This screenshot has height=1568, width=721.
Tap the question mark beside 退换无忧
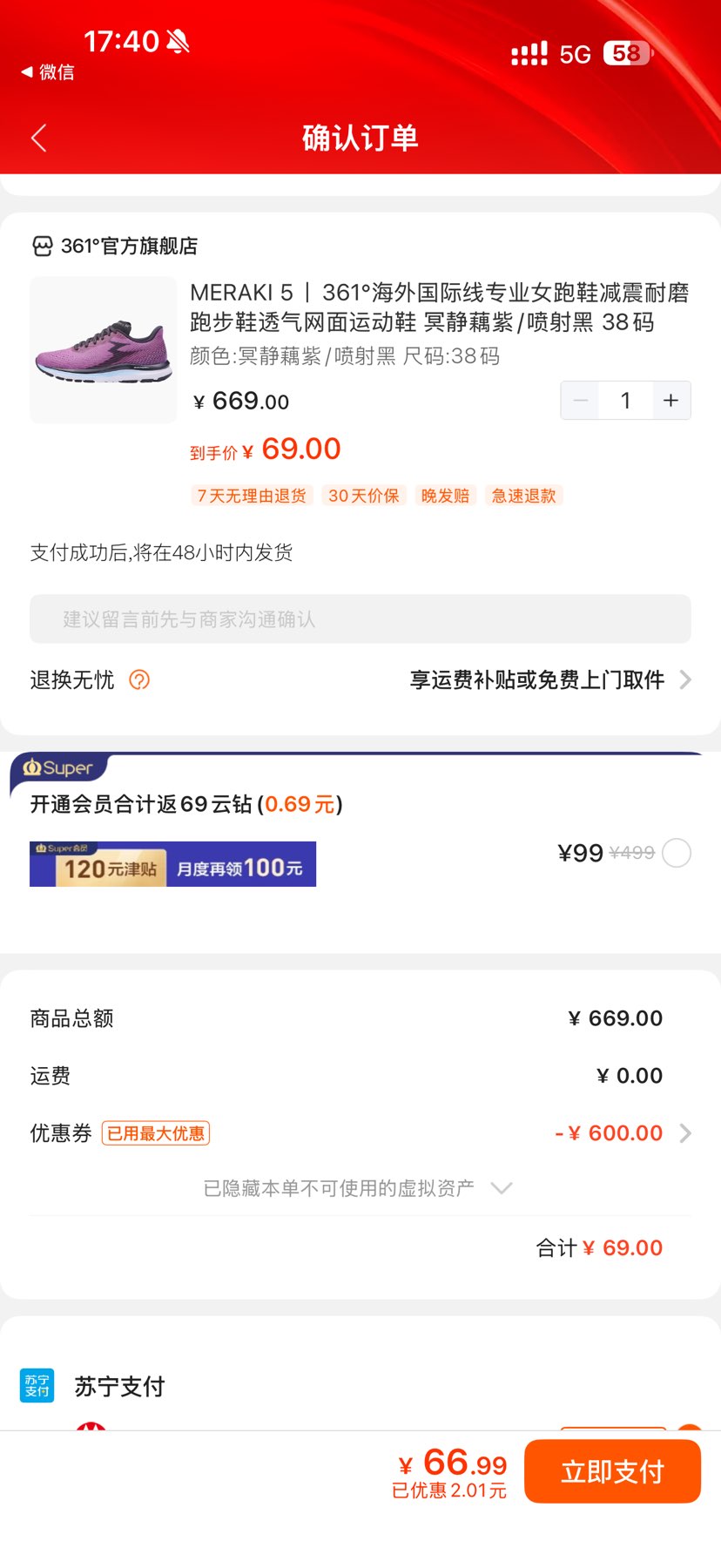tap(139, 679)
